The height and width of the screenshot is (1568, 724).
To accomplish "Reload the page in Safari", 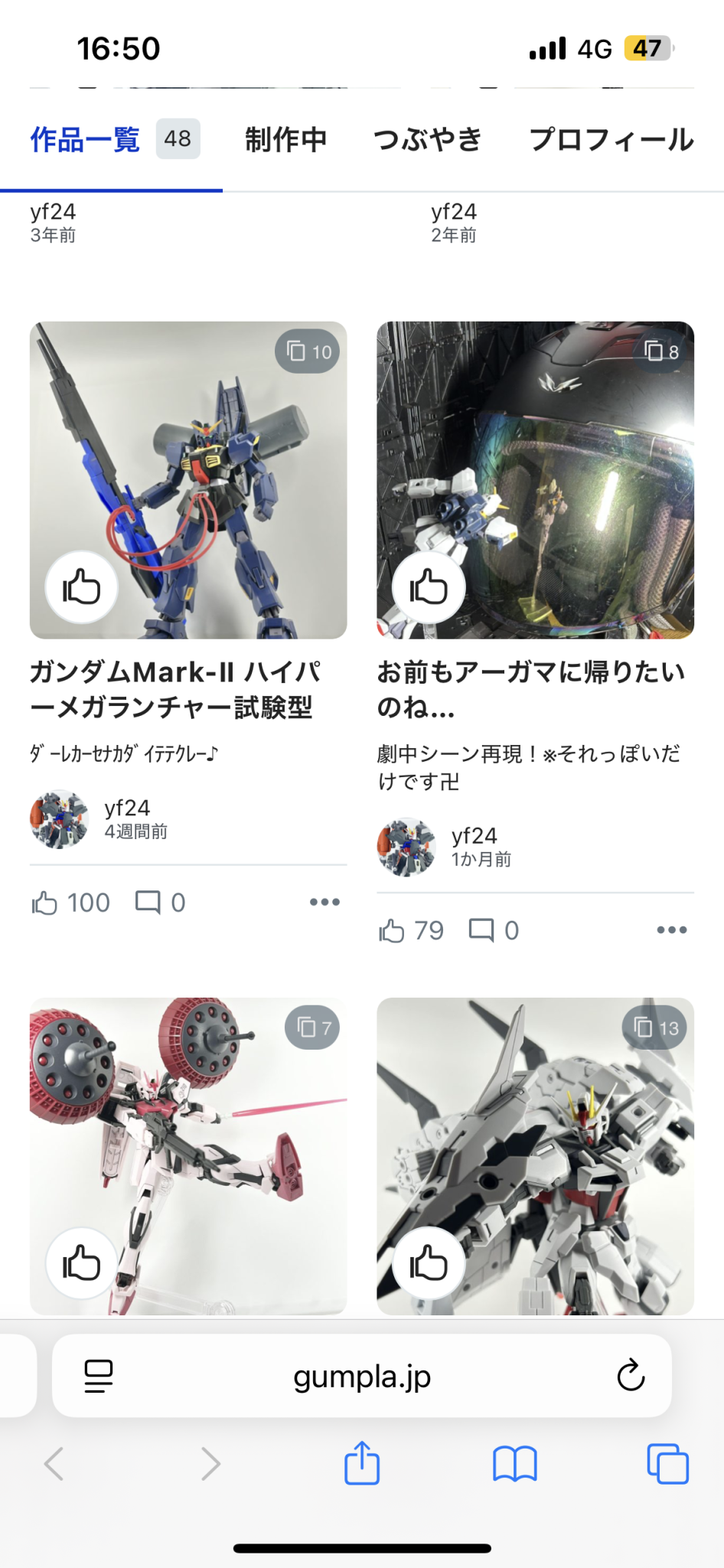I will [631, 1375].
